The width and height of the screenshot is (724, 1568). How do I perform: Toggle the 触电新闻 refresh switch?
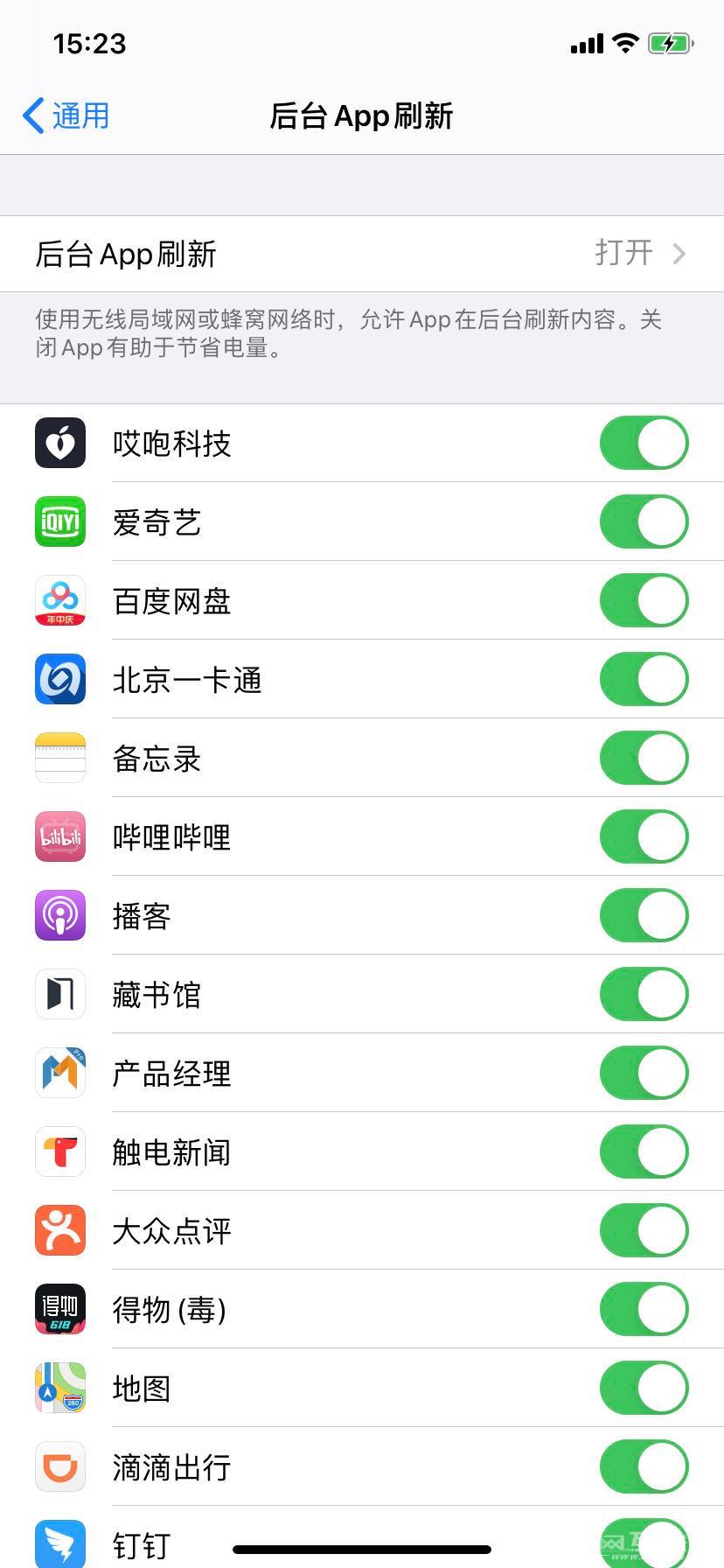coord(644,1151)
